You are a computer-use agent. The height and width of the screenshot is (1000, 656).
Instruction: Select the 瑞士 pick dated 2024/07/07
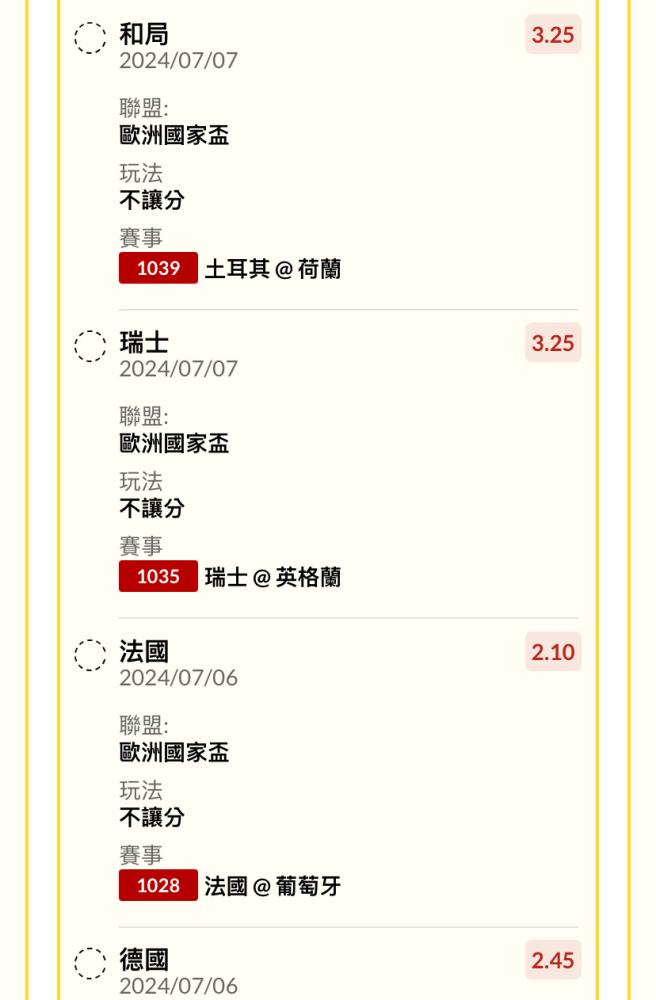90,346
